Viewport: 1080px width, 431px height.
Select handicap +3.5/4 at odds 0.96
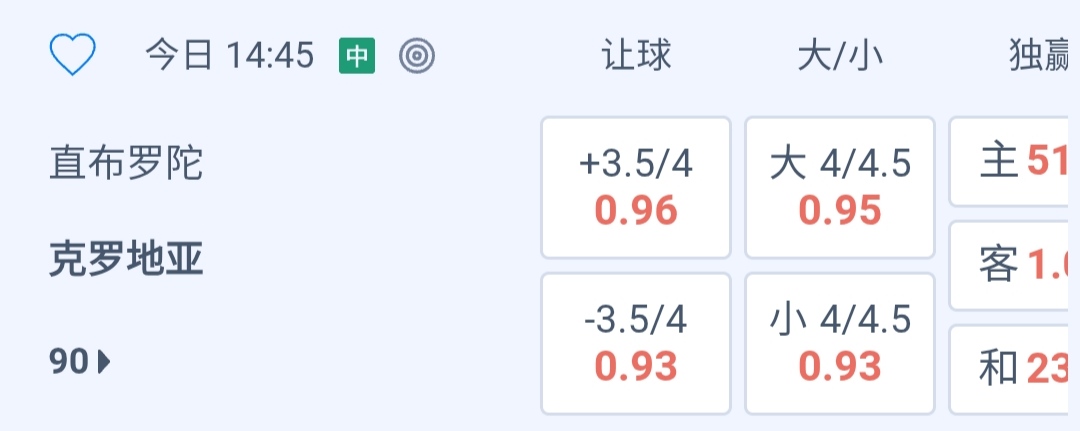636,188
